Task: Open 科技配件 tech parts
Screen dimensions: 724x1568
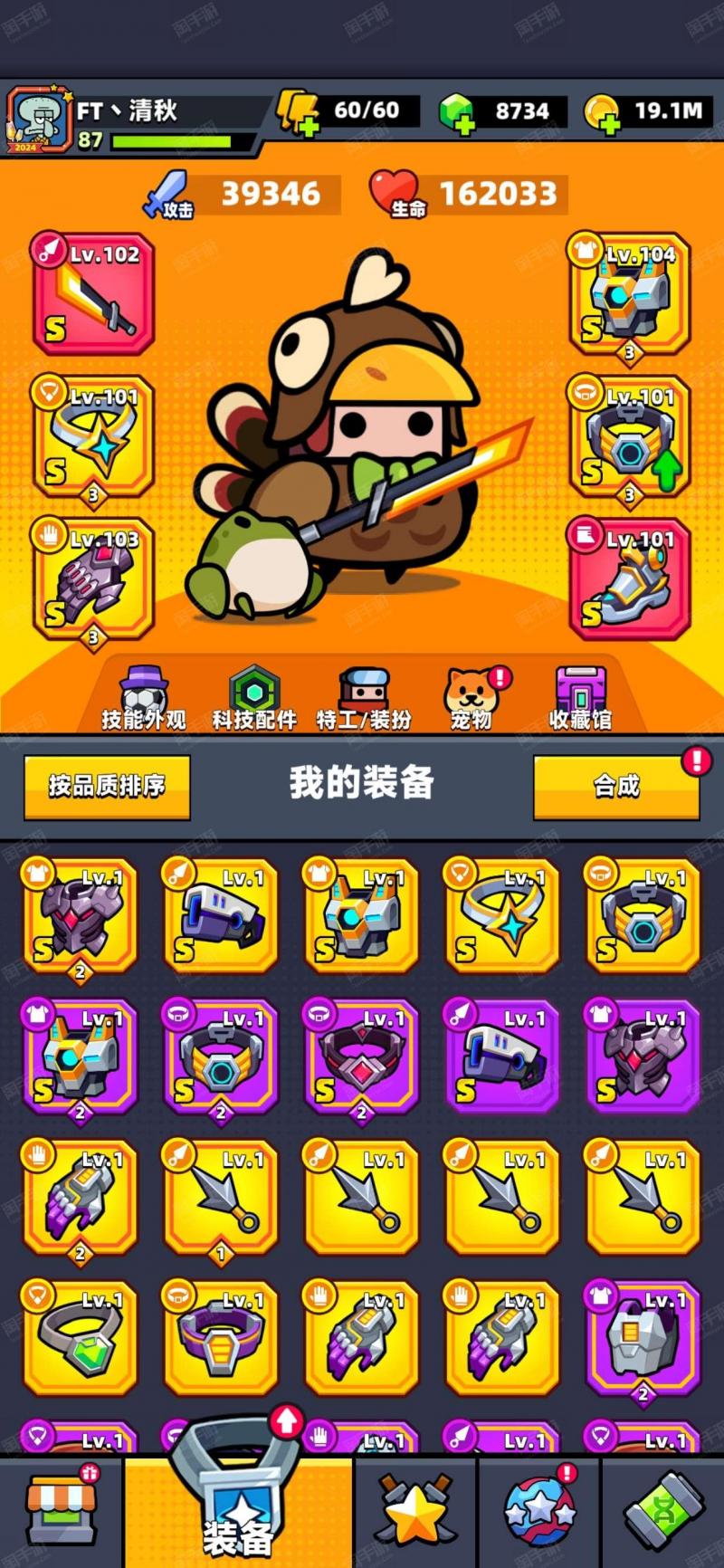Action: tap(254, 699)
